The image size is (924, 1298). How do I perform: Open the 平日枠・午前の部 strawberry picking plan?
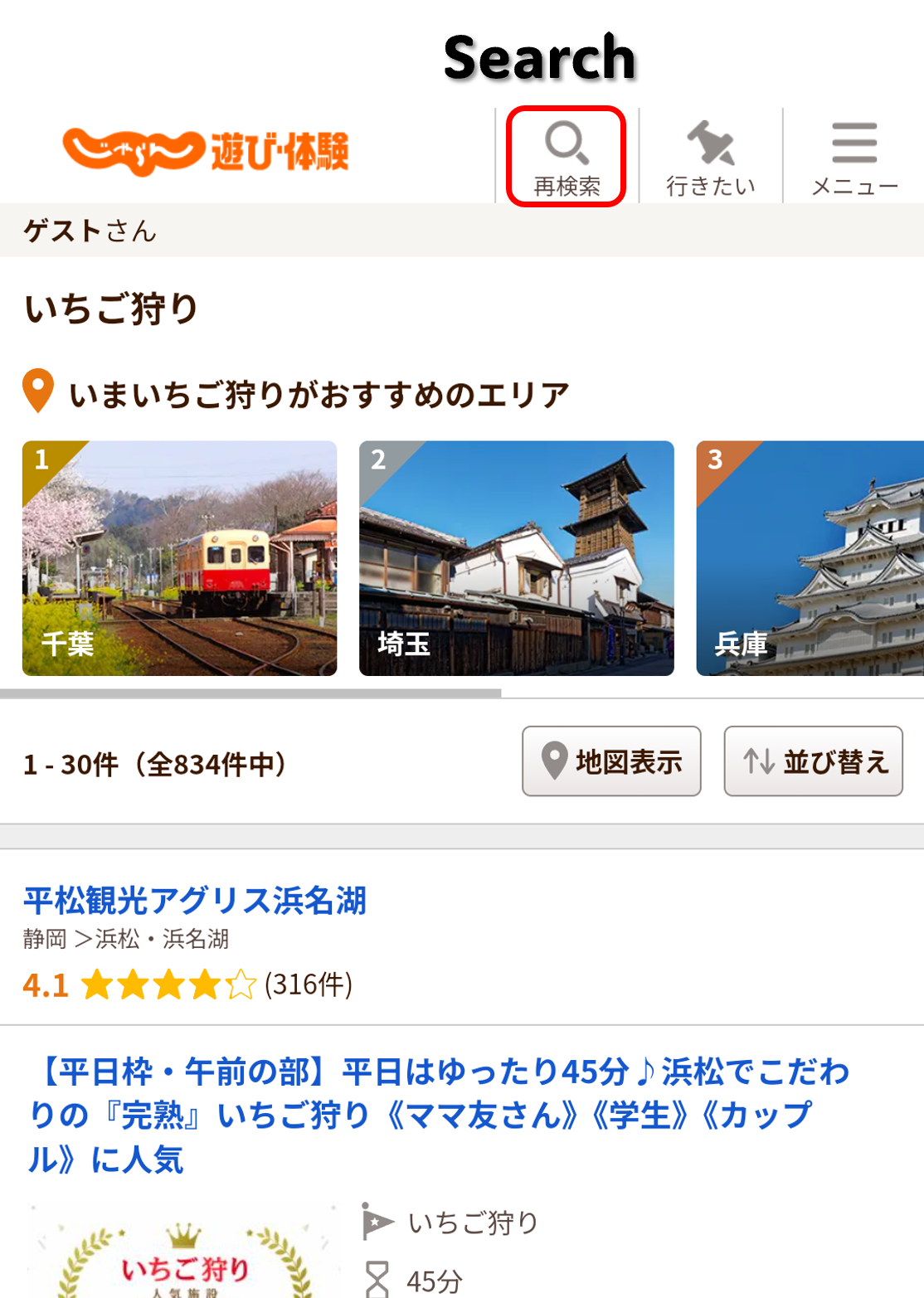(x=440, y=1115)
